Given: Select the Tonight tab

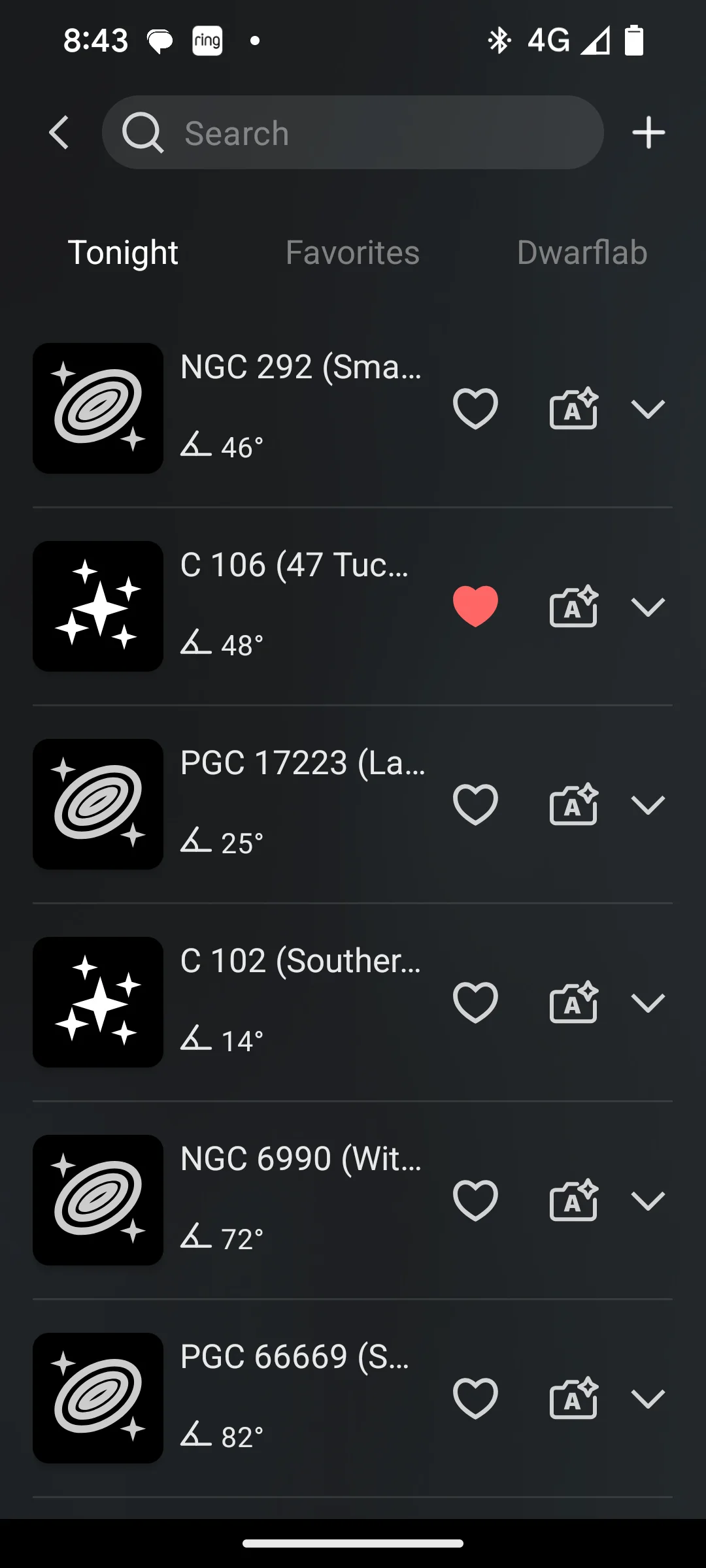Looking at the screenshot, I should coord(123,253).
